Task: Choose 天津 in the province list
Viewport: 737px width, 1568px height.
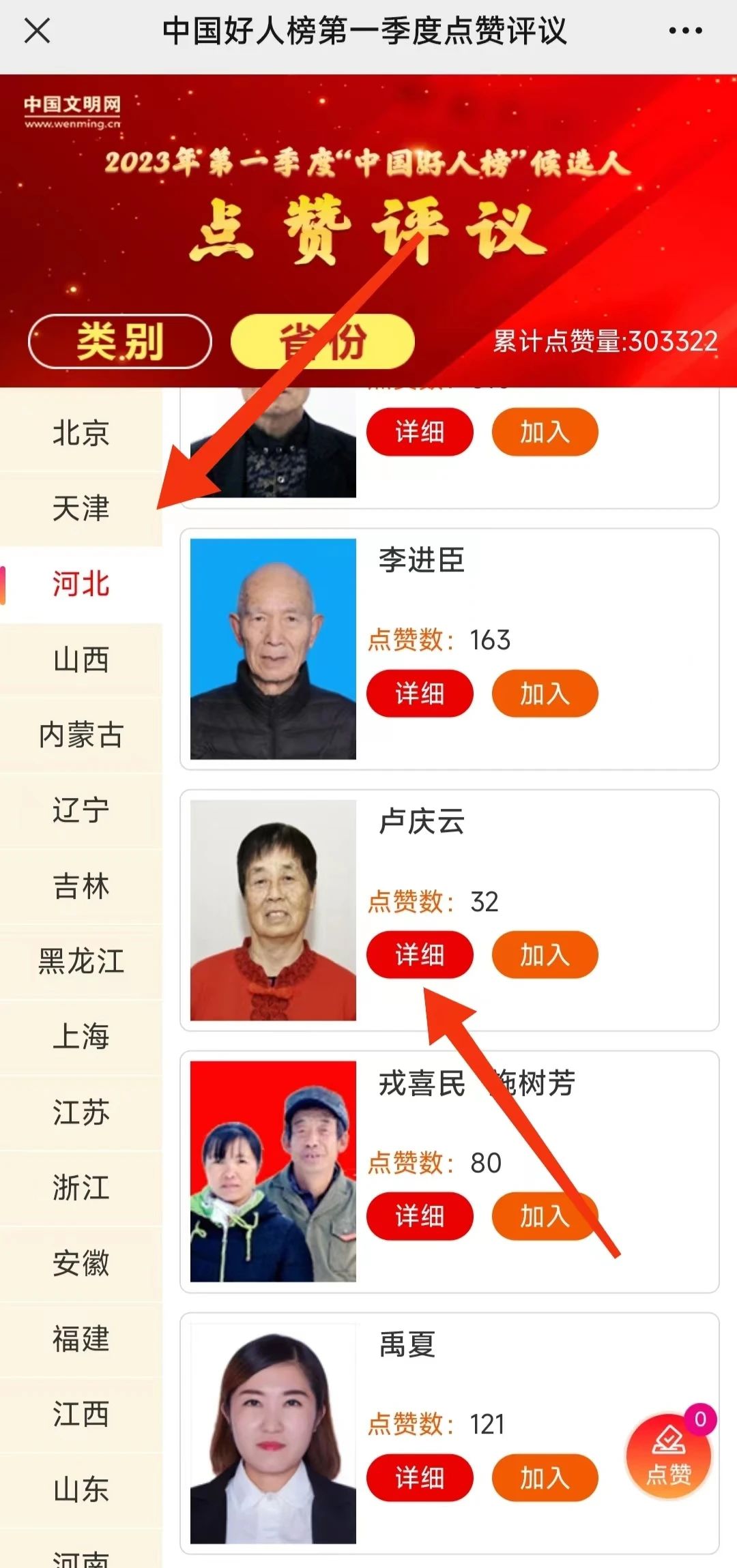Action: (81, 509)
